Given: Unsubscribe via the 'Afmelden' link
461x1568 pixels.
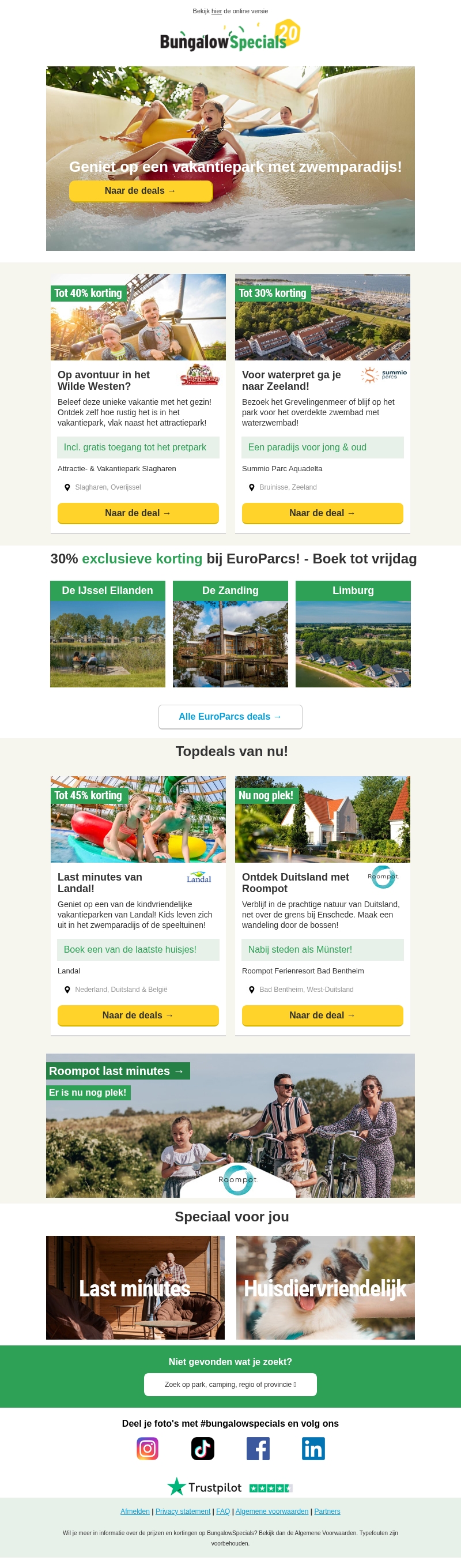Looking at the screenshot, I should tap(135, 1511).
